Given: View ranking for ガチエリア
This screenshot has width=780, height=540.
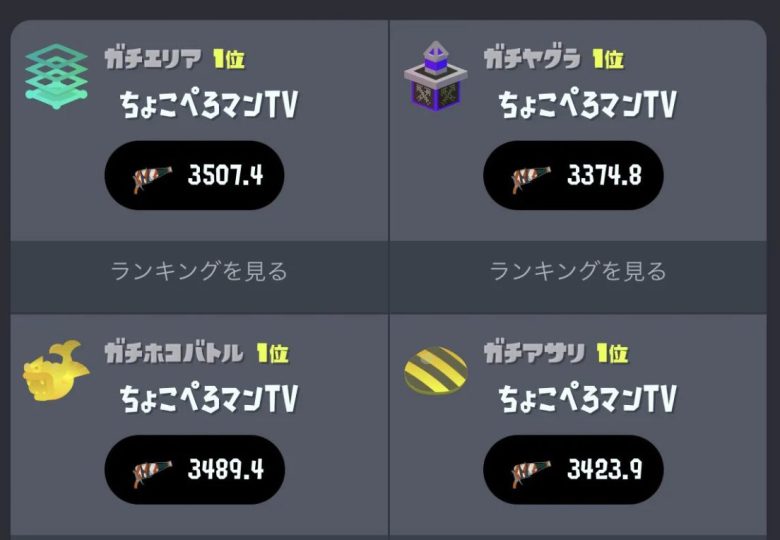Looking at the screenshot, I should (197, 271).
